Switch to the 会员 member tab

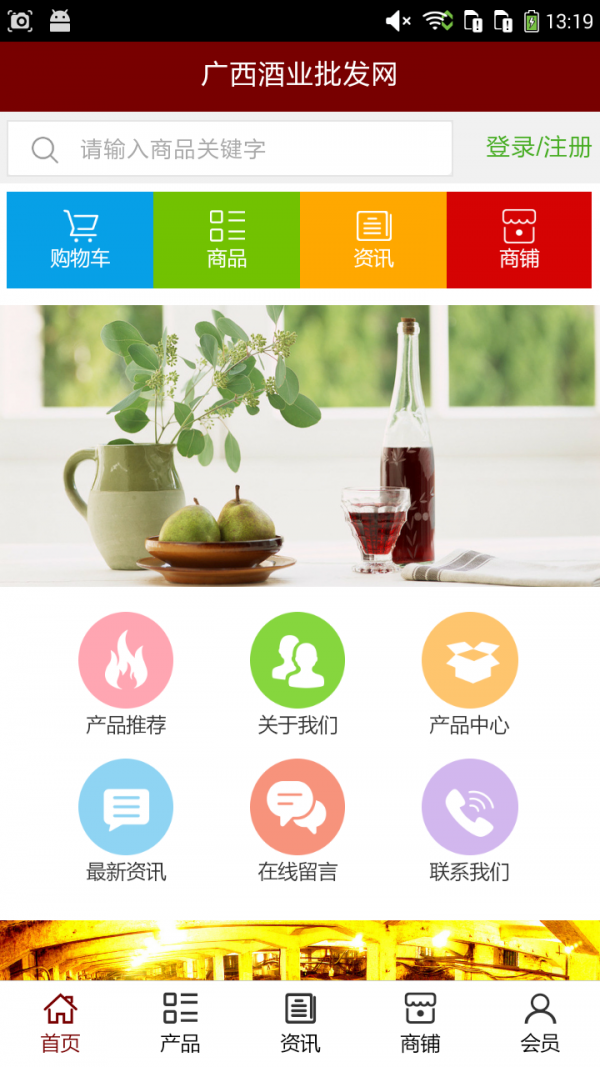coord(540,1023)
